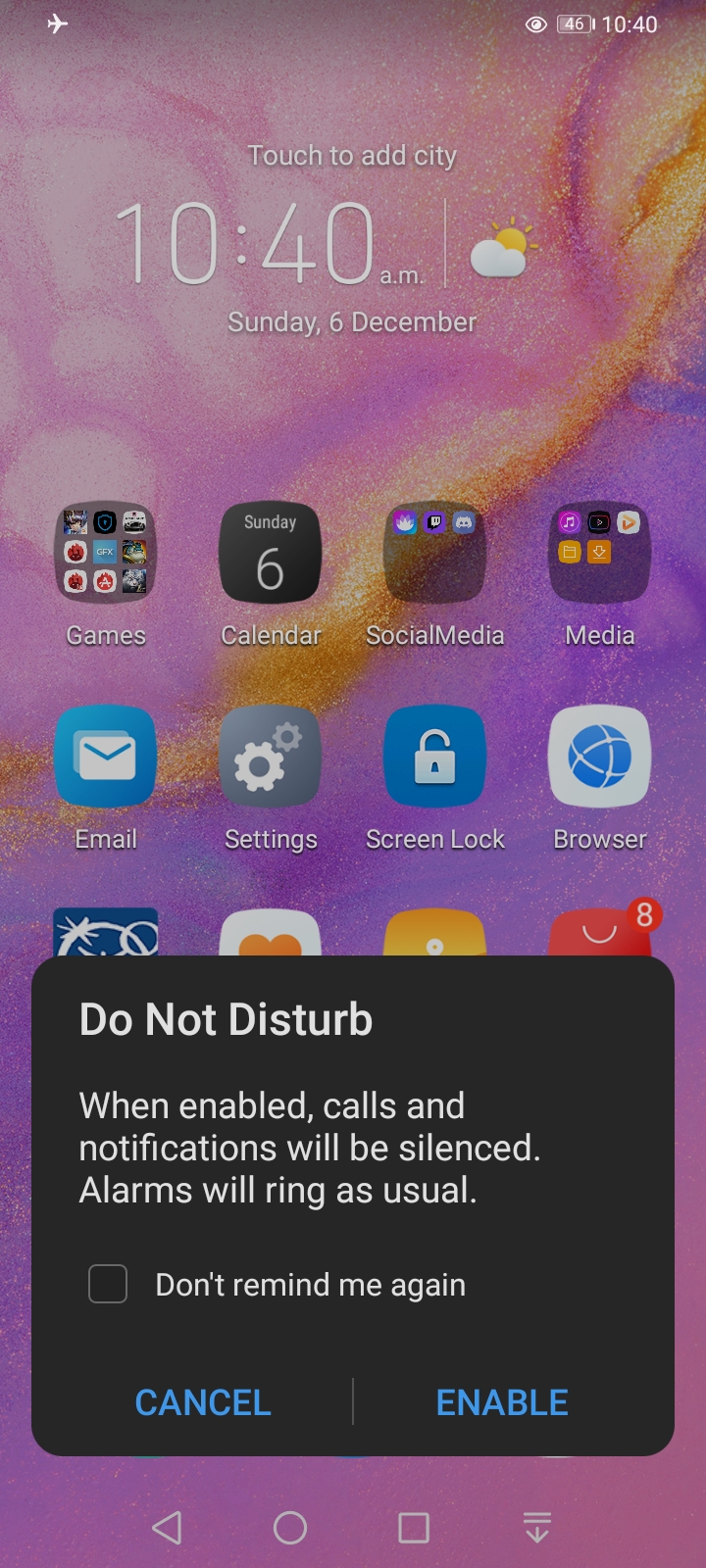Cancel the Do Not Disturb dialog
This screenshot has width=706, height=1568.
pos(203,1402)
